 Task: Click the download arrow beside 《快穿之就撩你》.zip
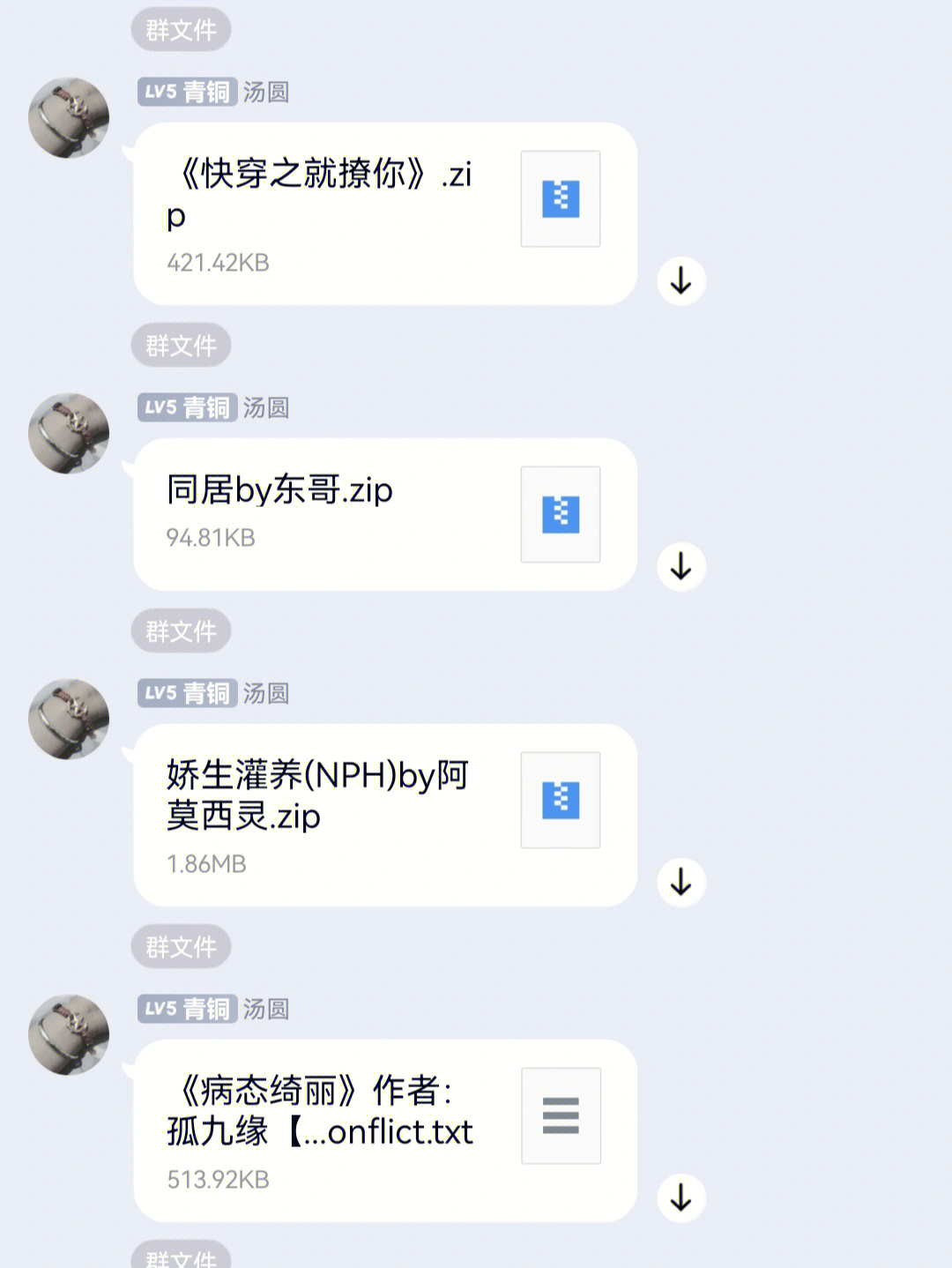point(680,280)
